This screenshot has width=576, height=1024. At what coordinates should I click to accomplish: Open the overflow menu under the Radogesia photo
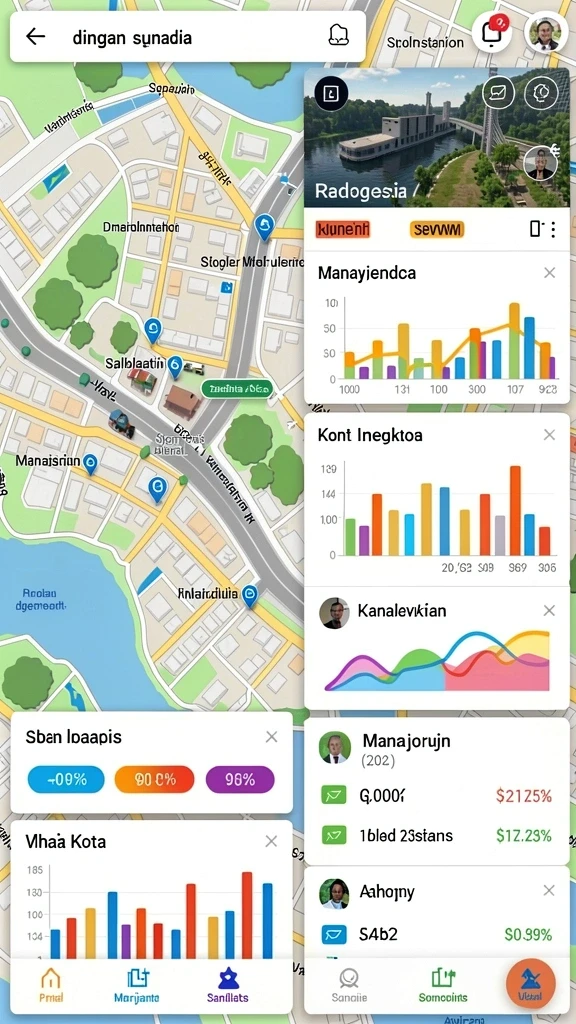coord(553,229)
